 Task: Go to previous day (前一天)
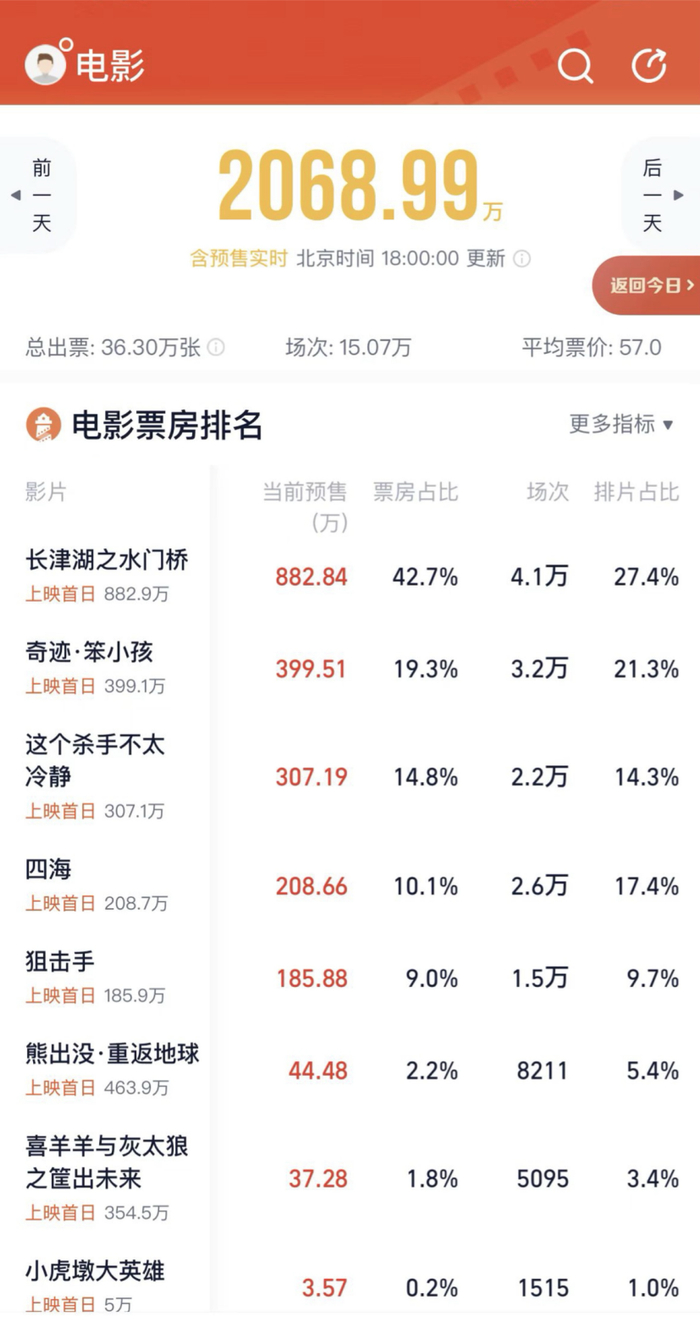tap(40, 196)
